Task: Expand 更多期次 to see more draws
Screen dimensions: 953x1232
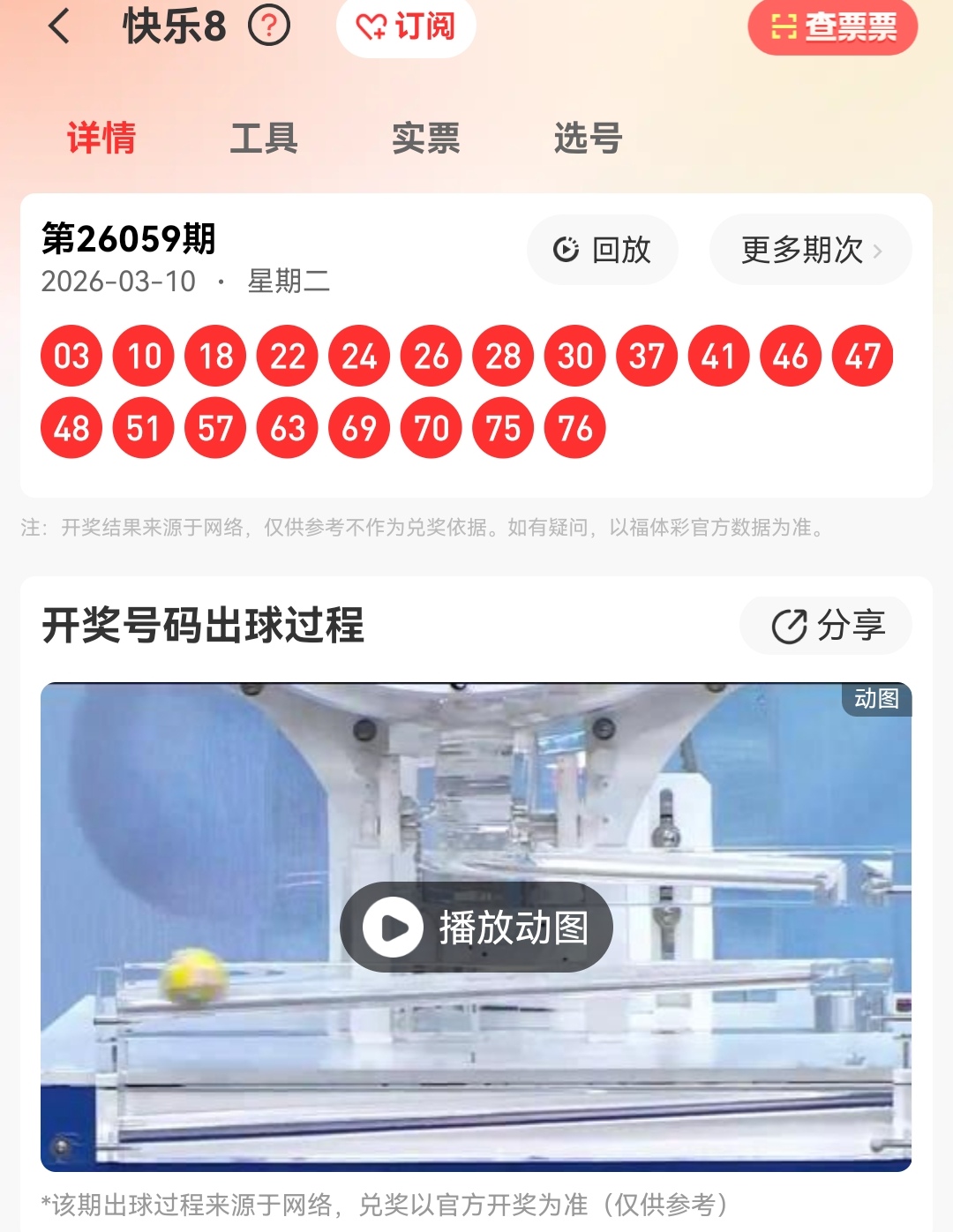Action: pyautogui.click(x=799, y=250)
